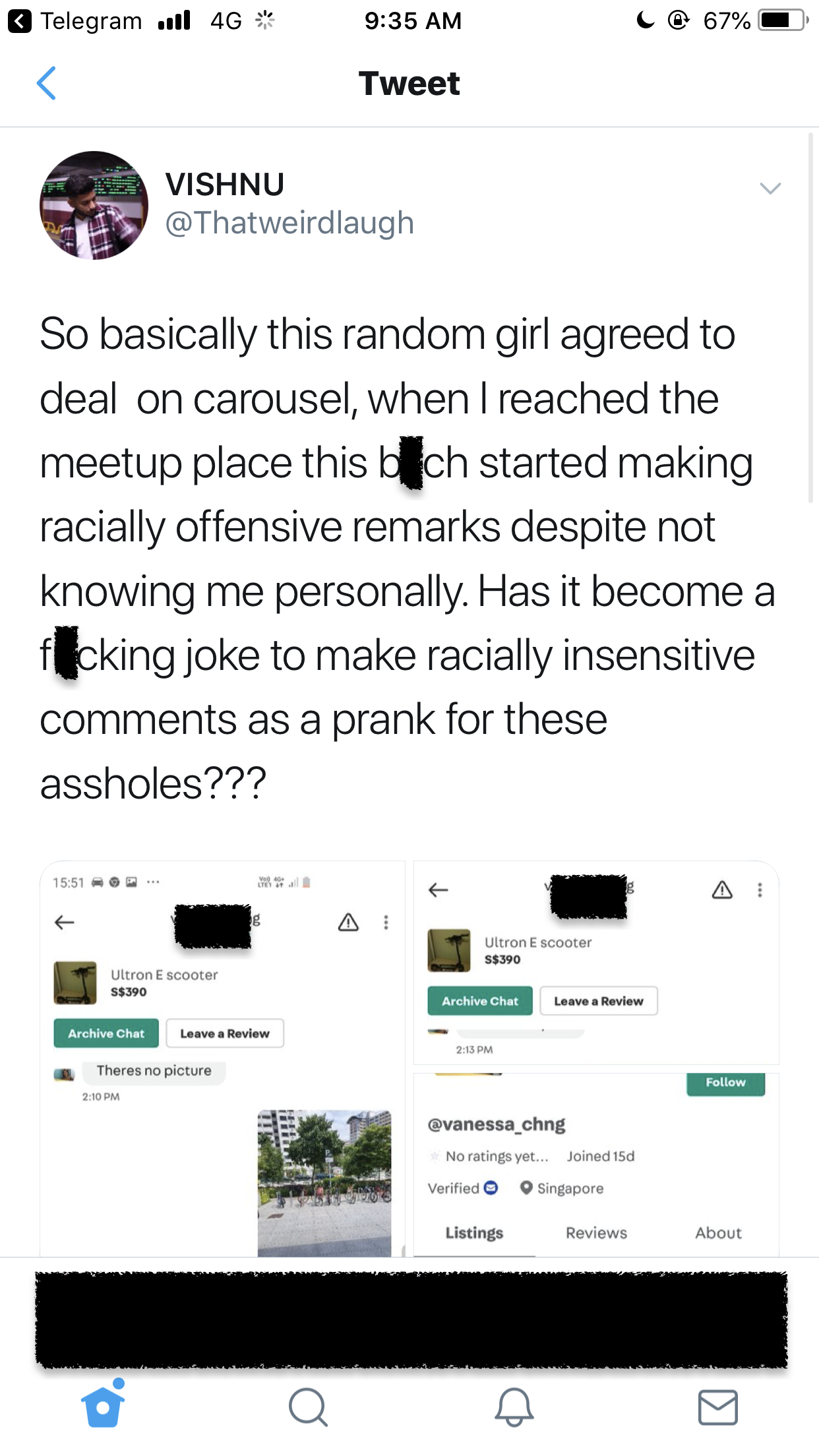The image size is (819, 1456).
Task: Open the first attached chat screenshot
Action: pyautogui.click(x=222, y=1058)
